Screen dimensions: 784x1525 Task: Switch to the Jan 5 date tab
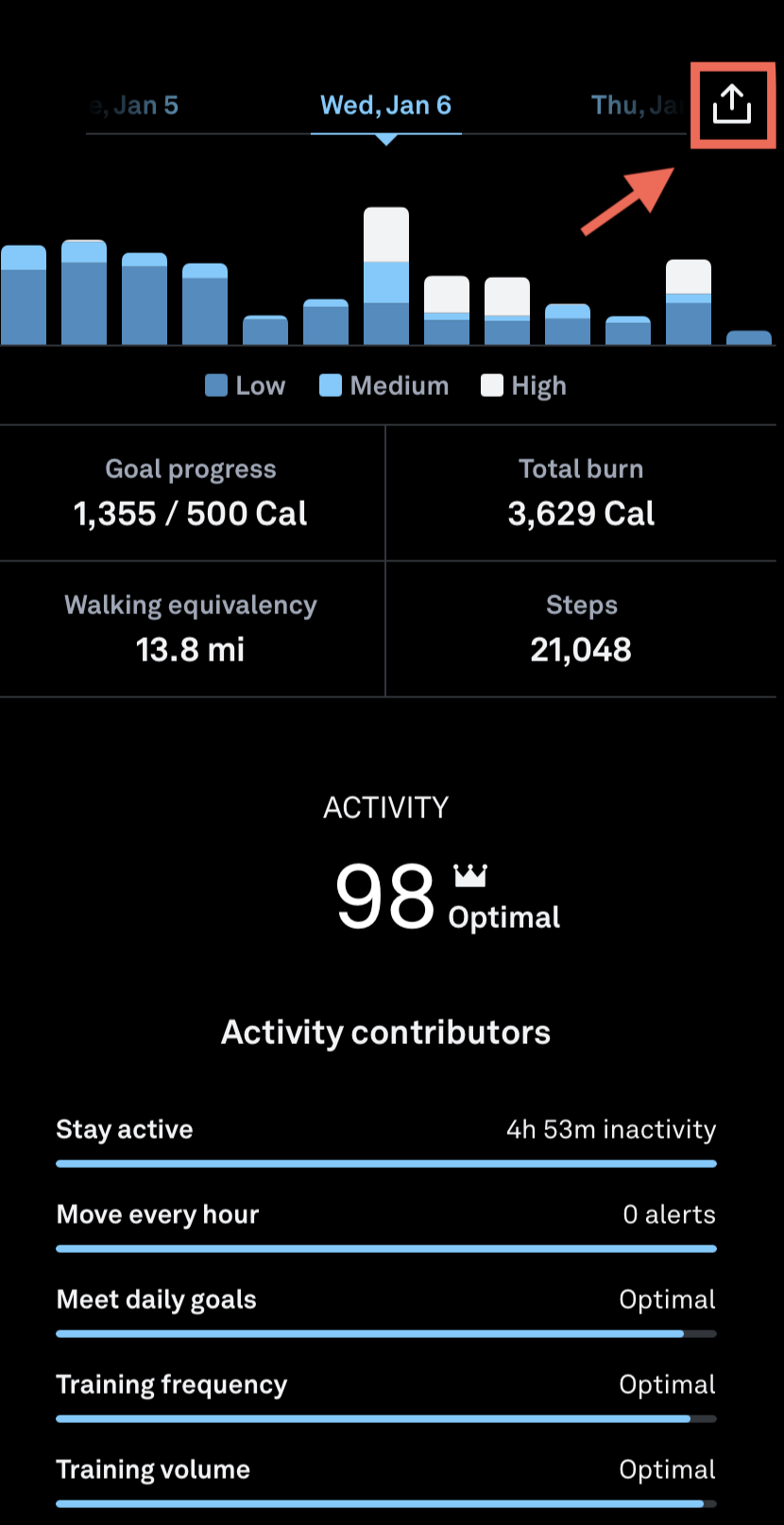(x=133, y=105)
